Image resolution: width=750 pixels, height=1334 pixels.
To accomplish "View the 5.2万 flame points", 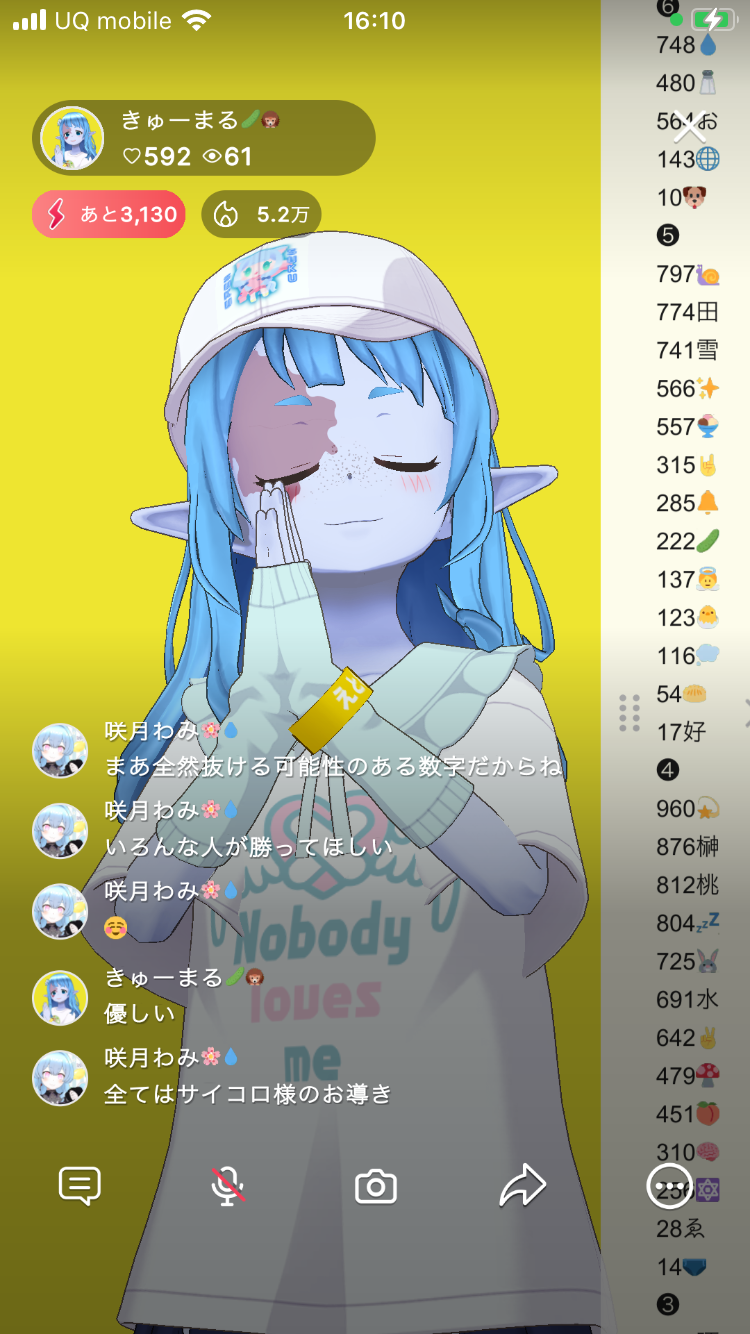I will click(261, 214).
